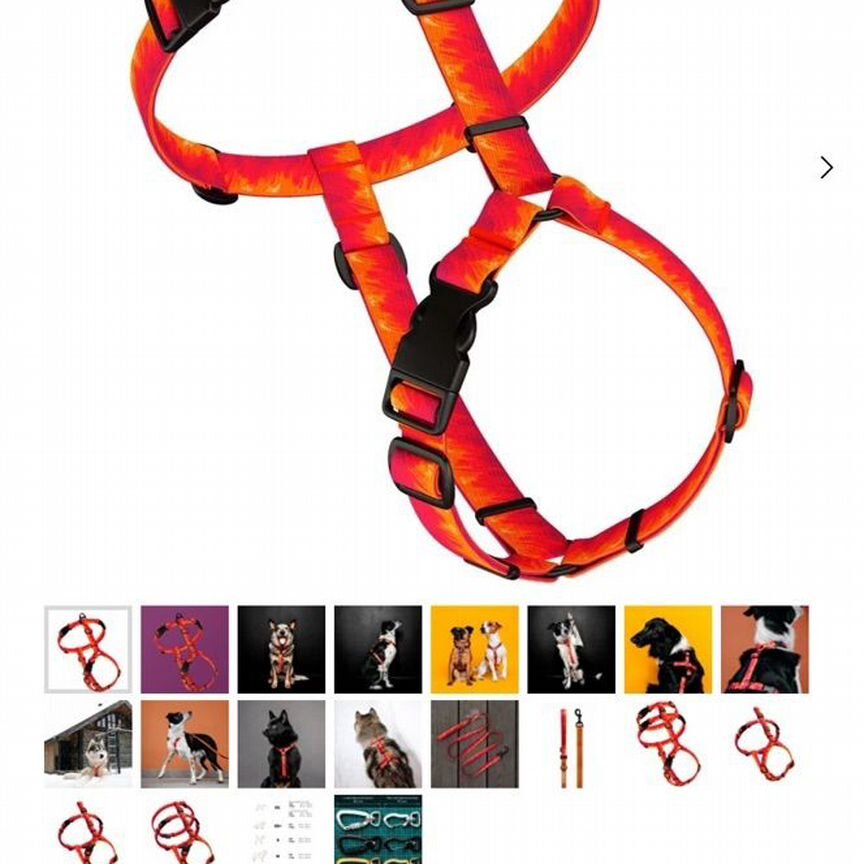Open the harness on purple background thumbnail
Image resolution: width=864 pixels, height=864 pixels.
click(x=184, y=649)
